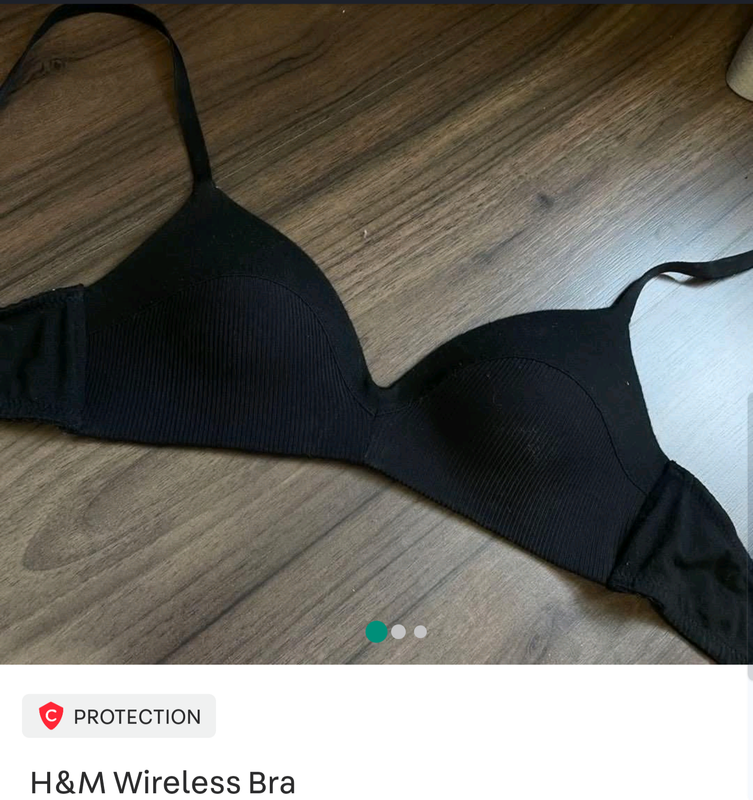This screenshot has height=800, width=753.
Task: Jump to the second photo indicator dot
Action: [399, 632]
